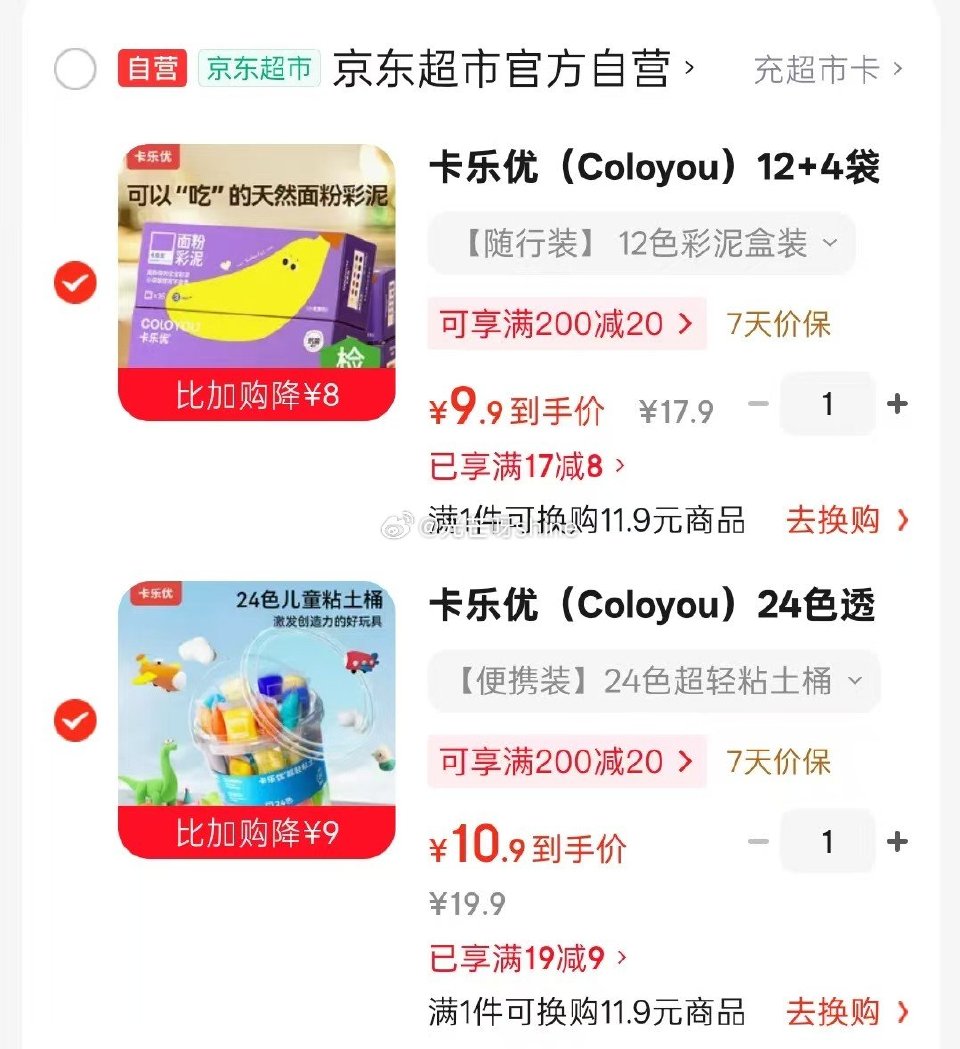Tap plus icon for the 粘土桶 product
This screenshot has height=1049, width=960.
[x=897, y=843]
